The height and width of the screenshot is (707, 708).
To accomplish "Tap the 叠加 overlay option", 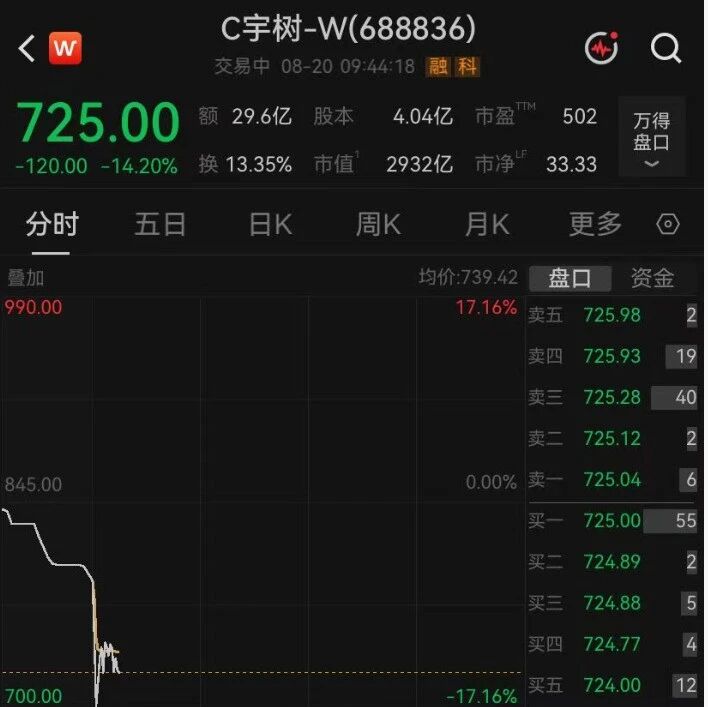I will tap(26, 278).
